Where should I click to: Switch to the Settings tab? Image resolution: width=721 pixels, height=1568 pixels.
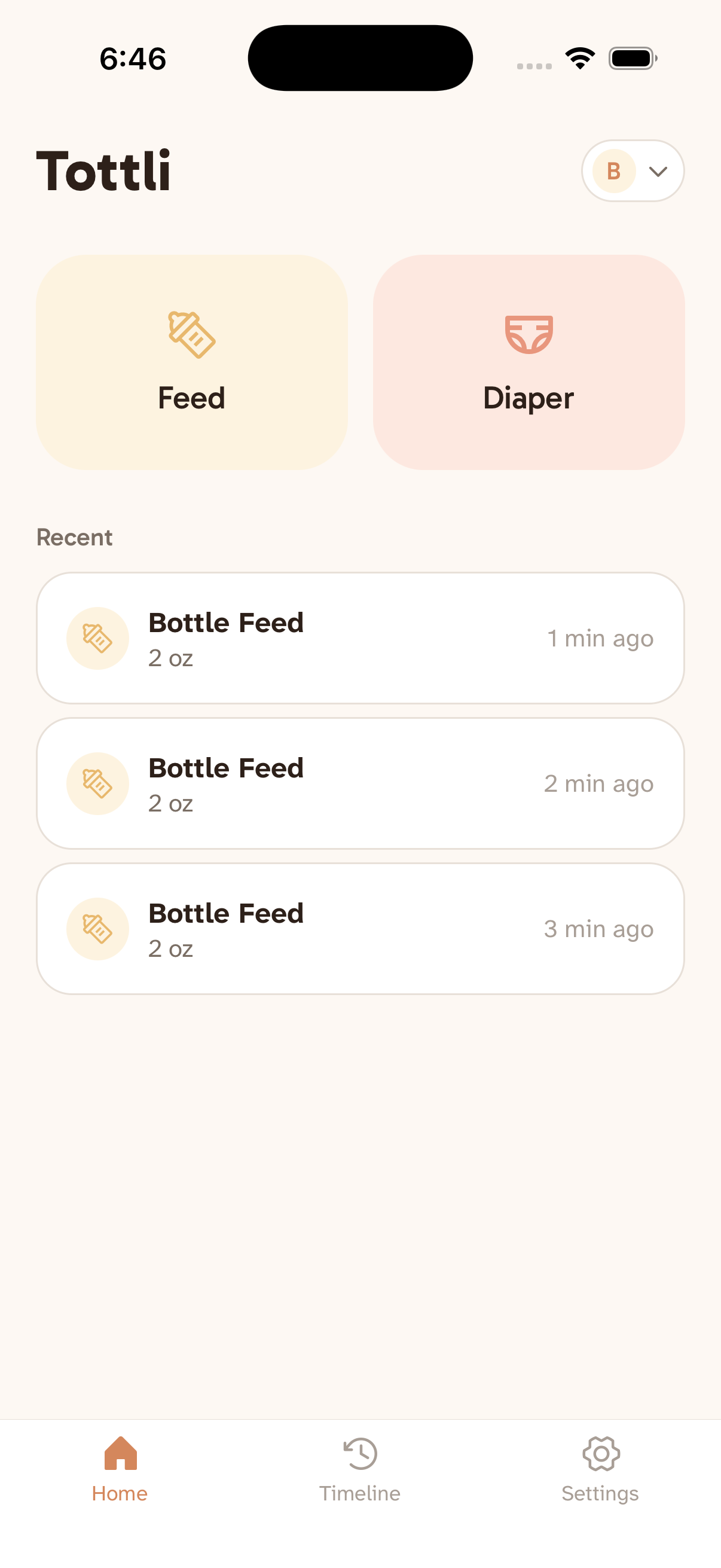pos(601,1473)
